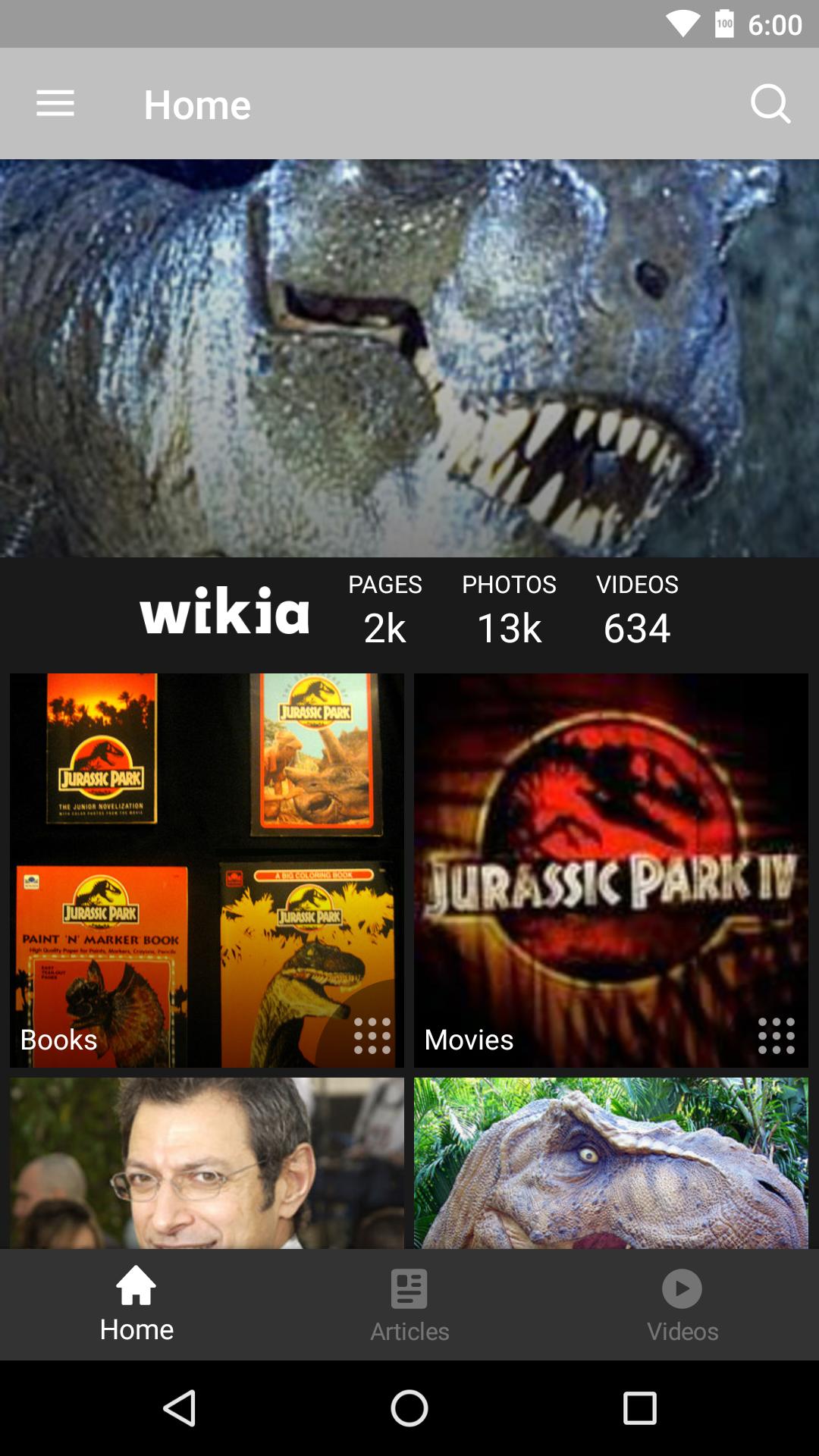Open the search function
The image size is (819, 1456).
click(x=770, y=103)
